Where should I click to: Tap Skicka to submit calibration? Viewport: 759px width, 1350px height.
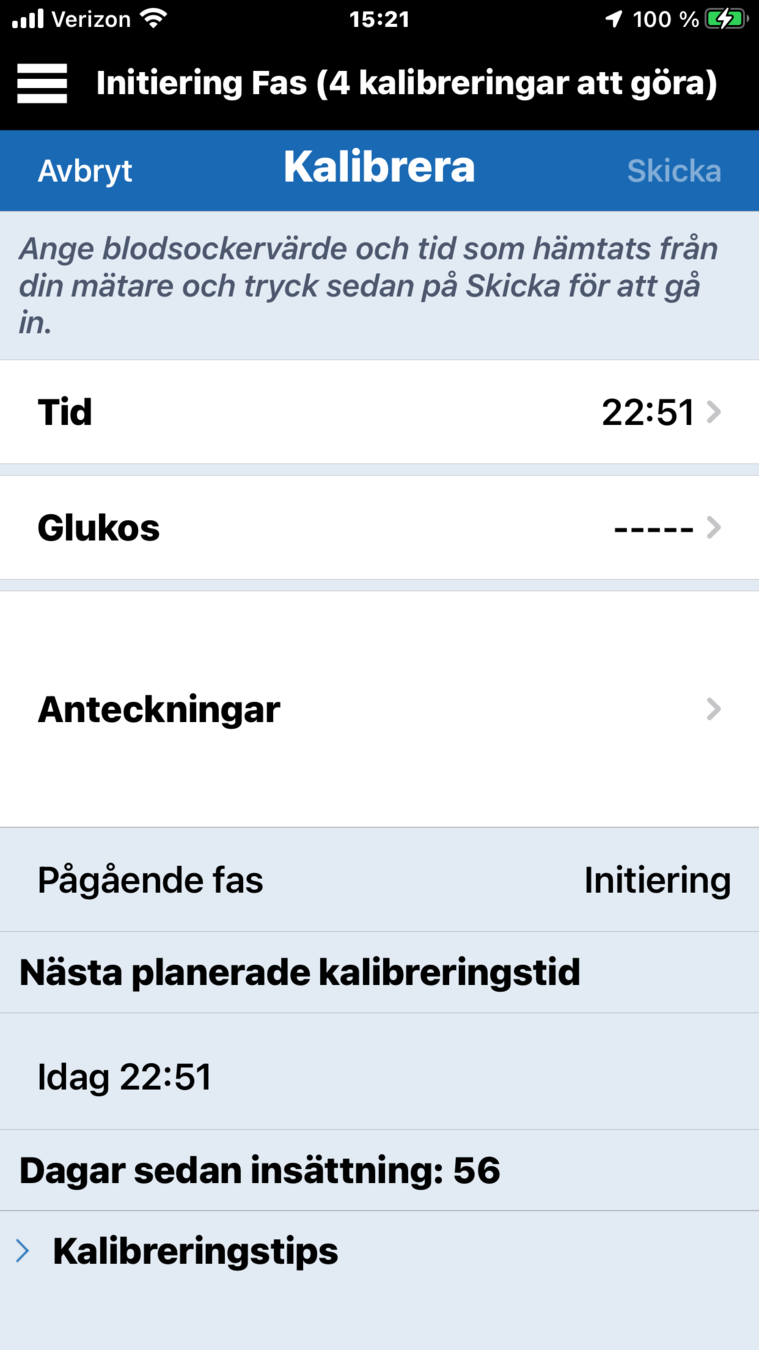tap(673, 171)
